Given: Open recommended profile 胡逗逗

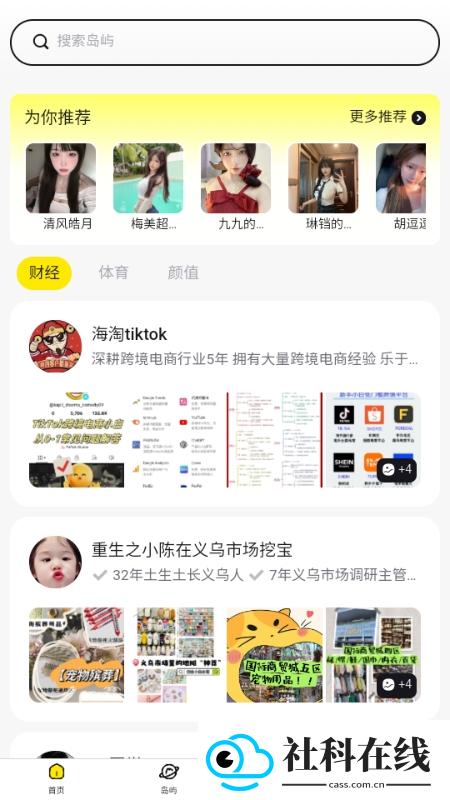Looking at the screenshot, I should point(401,186).
